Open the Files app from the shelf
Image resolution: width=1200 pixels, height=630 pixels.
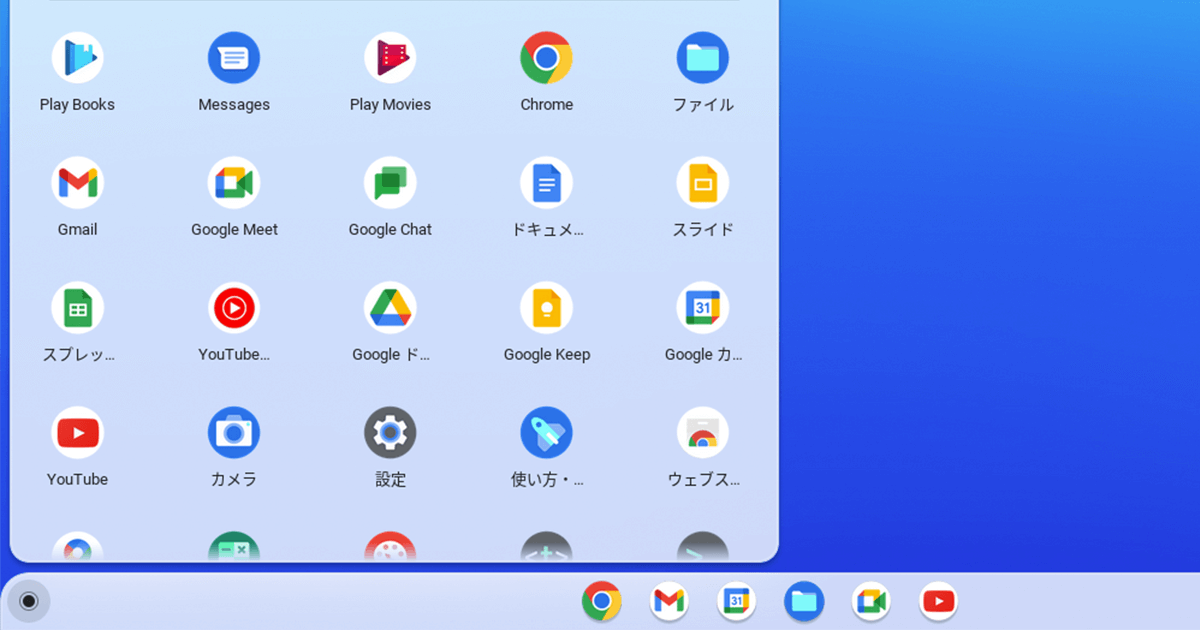pyautogui.click(x=804, y=601)
